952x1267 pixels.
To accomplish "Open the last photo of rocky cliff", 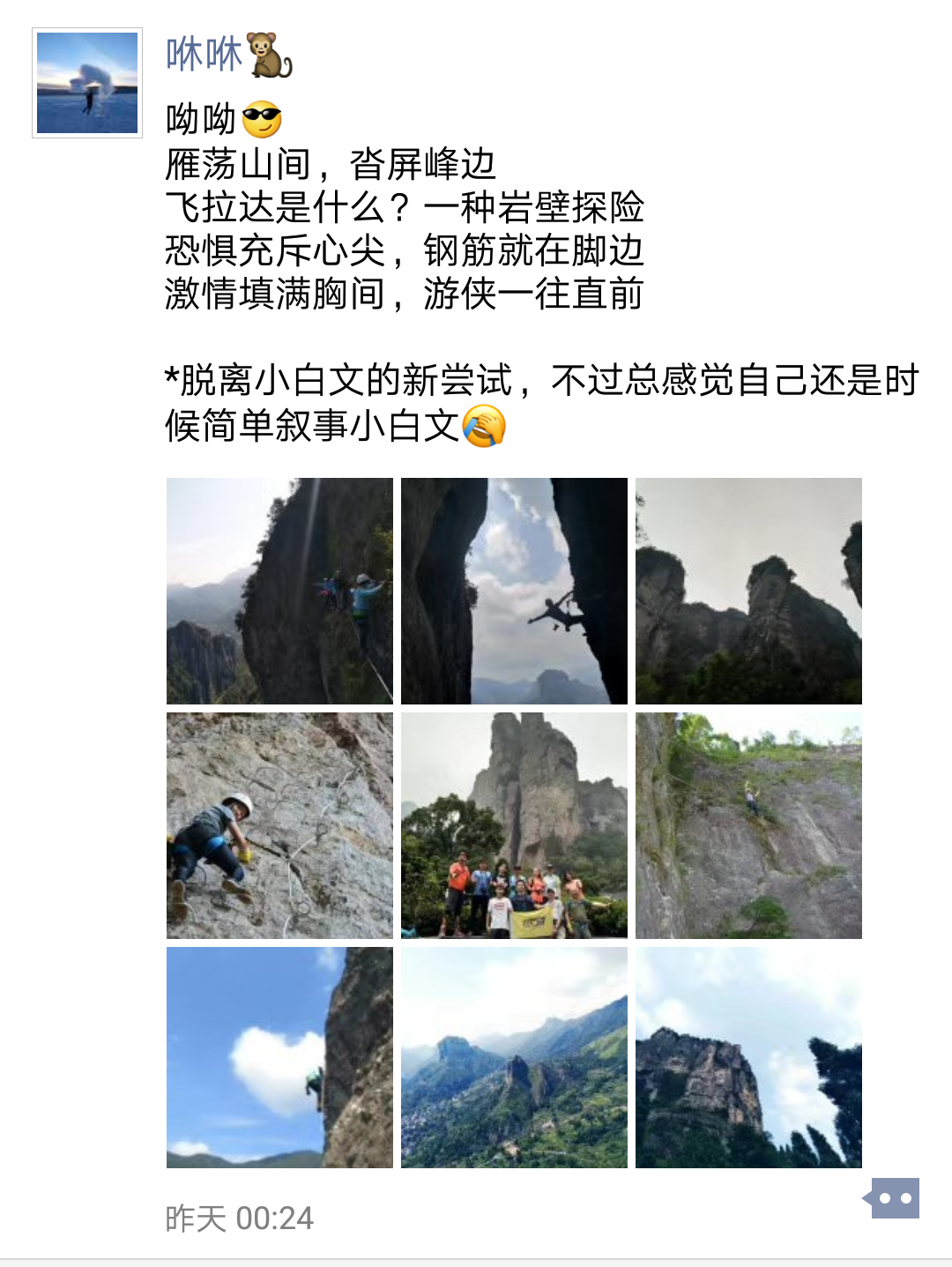I will pyautogui.click(x=748, y=1057).
